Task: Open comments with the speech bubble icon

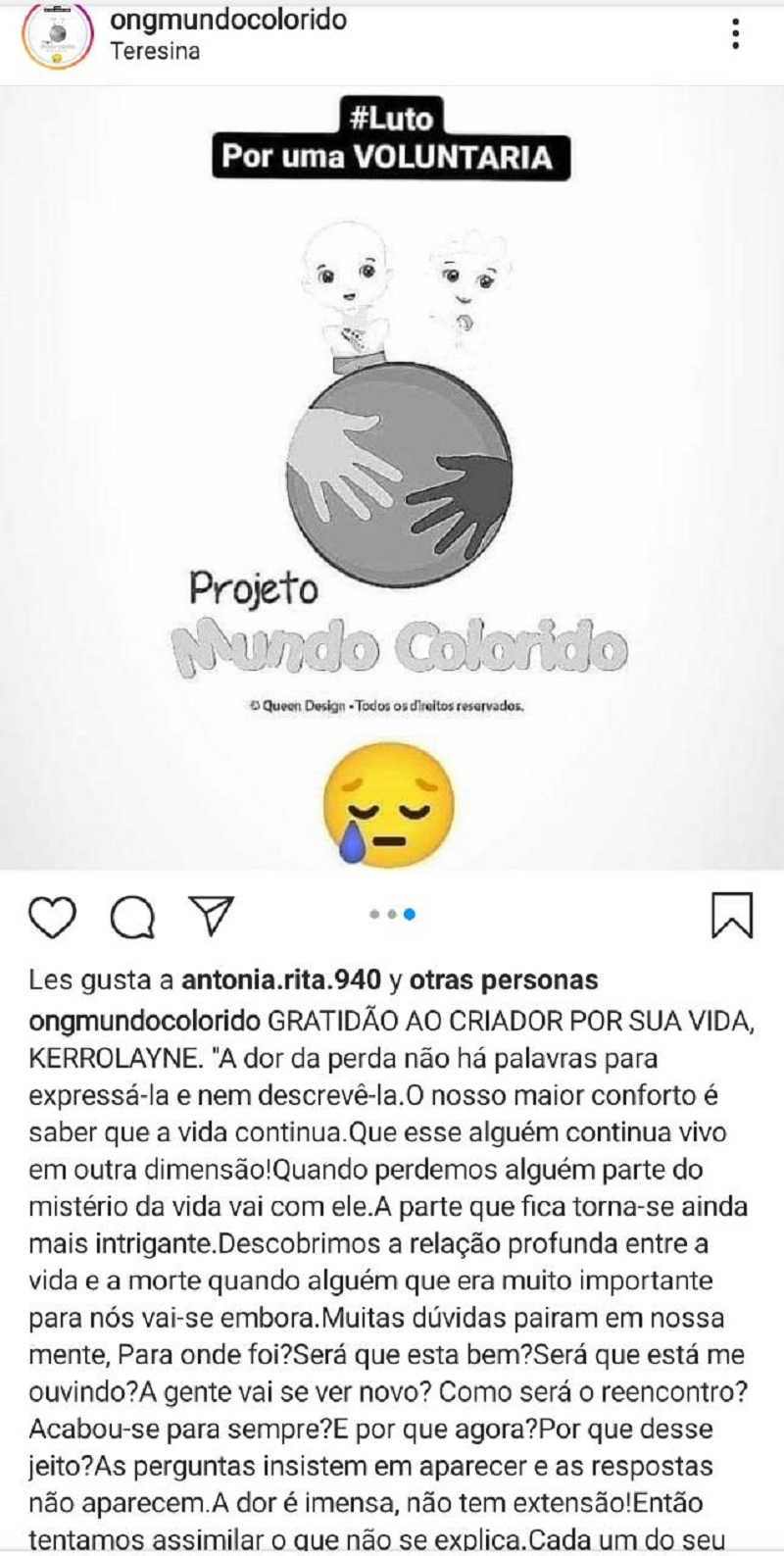Action: (x=134, y=917)
